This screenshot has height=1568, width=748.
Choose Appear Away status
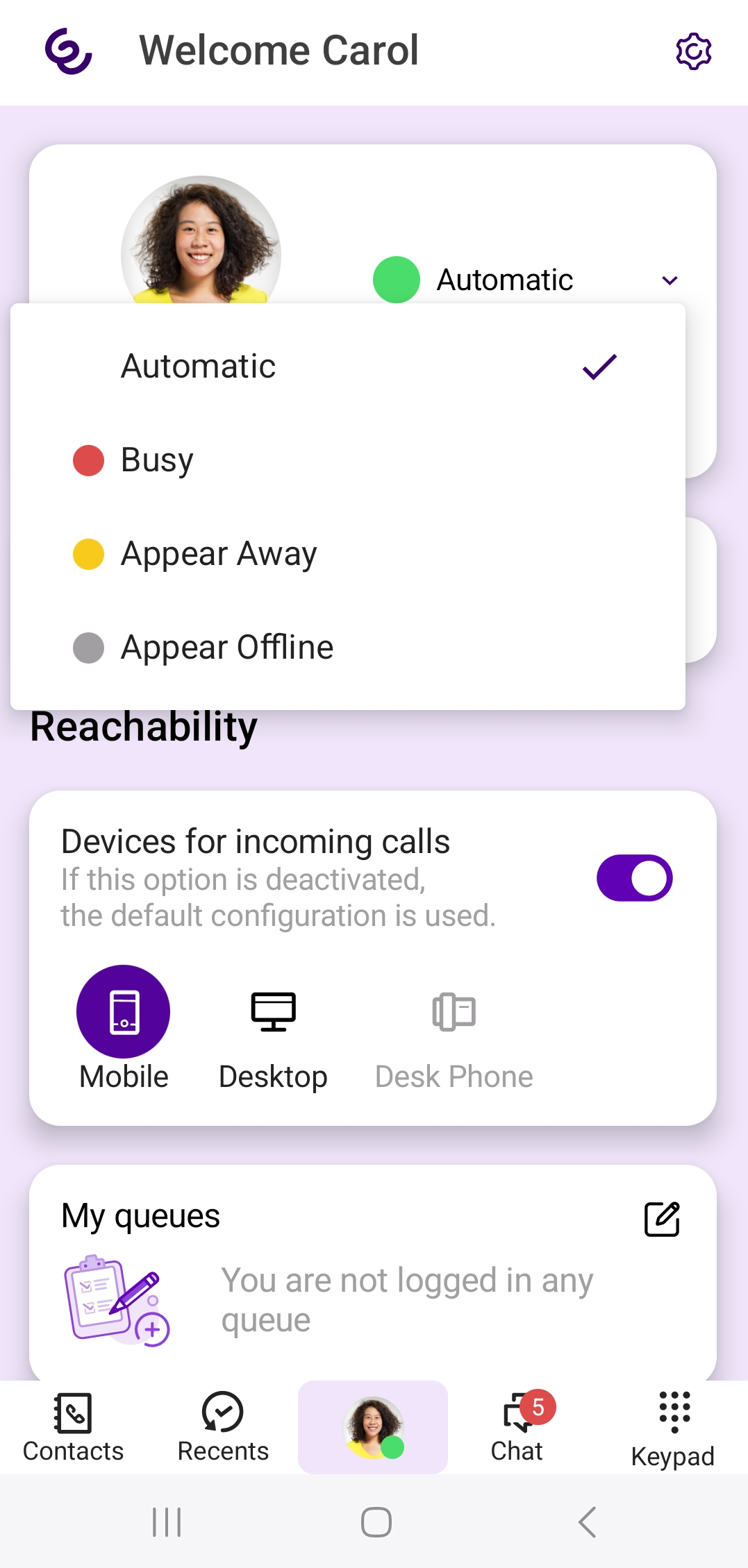(x=218, y=554)
